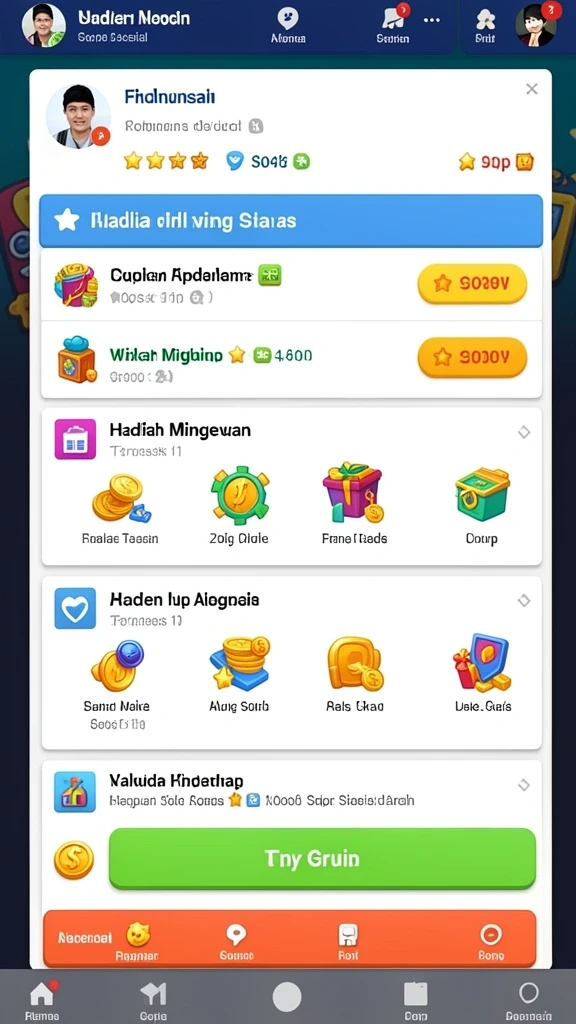
Task: Open the Samd Naire coin item
Action: tap(117, 684)
